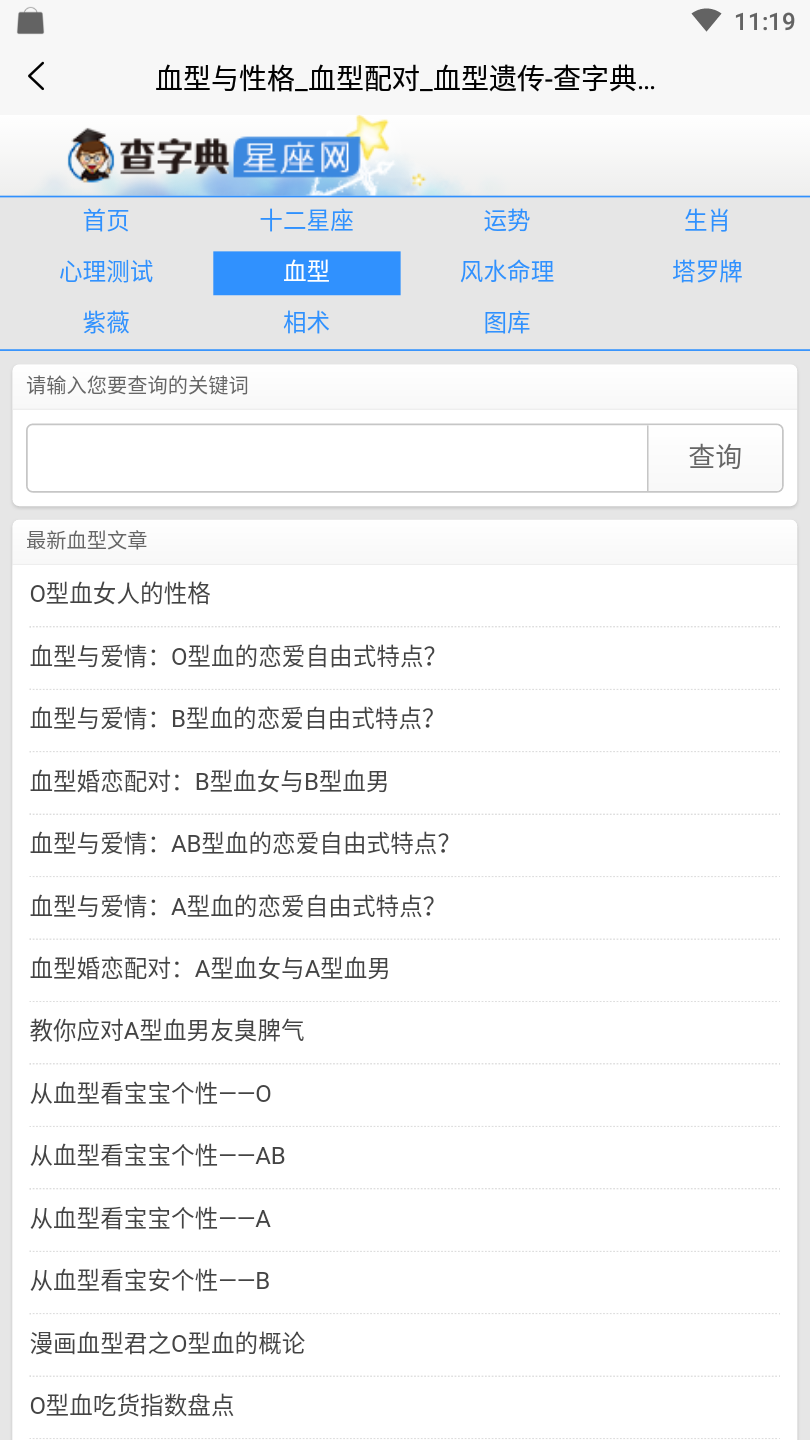Screen dimensions: 810x1440
Task: Open the 图库 section
Action: coord(506,323)
